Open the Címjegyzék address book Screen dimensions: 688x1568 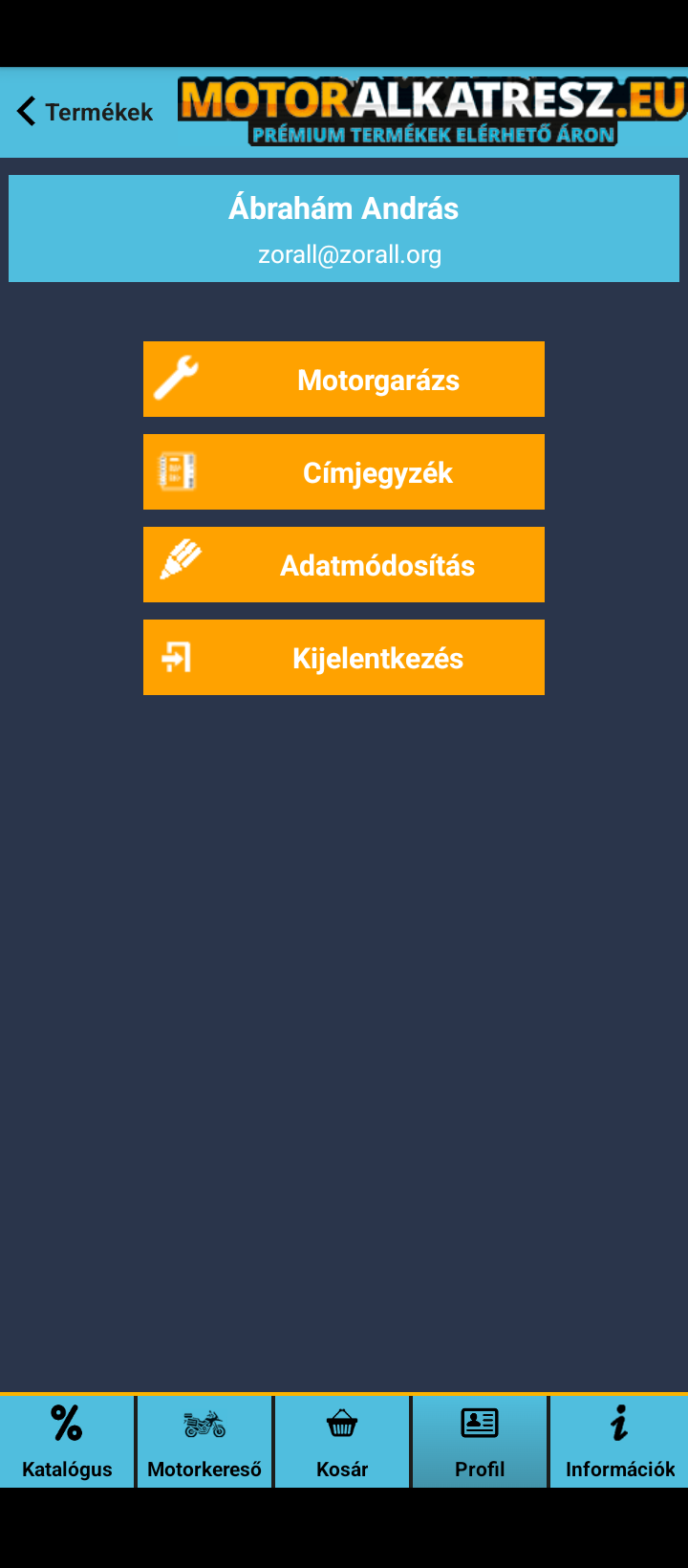click(x=344, y=472)
